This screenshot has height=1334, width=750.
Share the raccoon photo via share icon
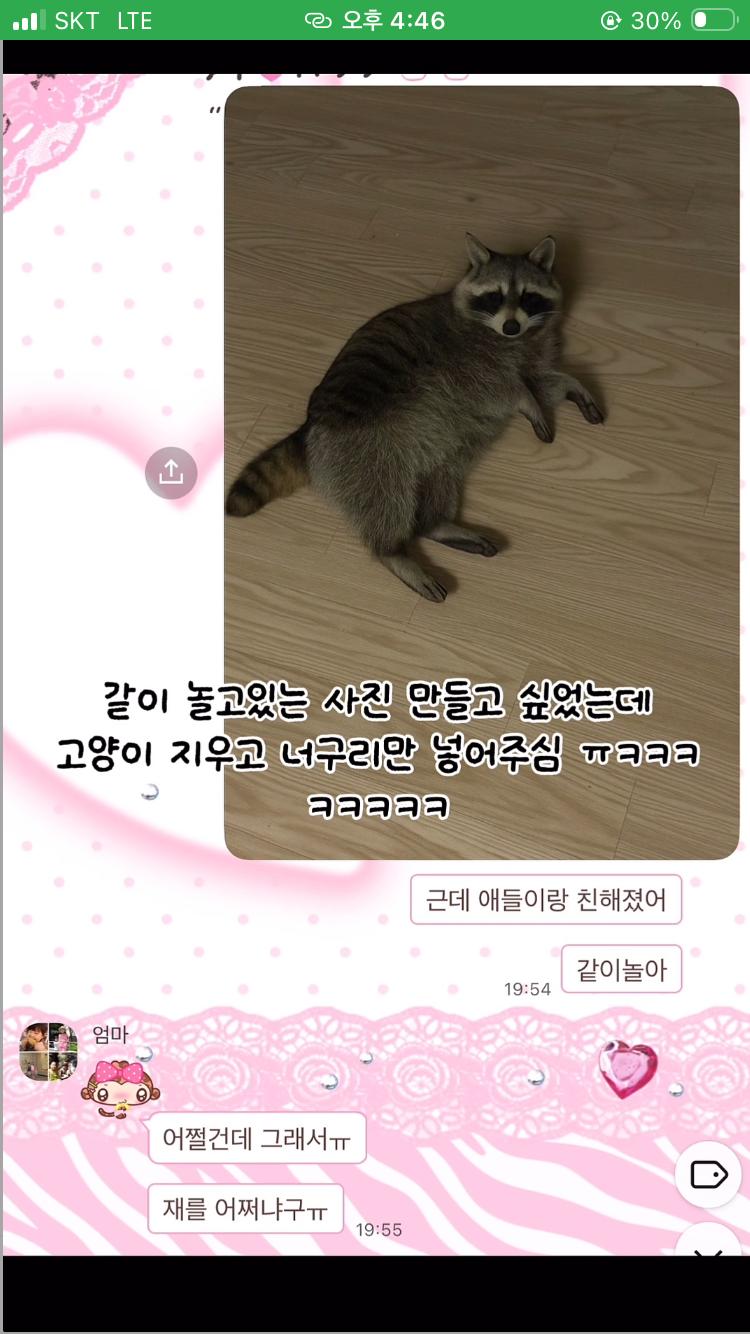[171, 472]
